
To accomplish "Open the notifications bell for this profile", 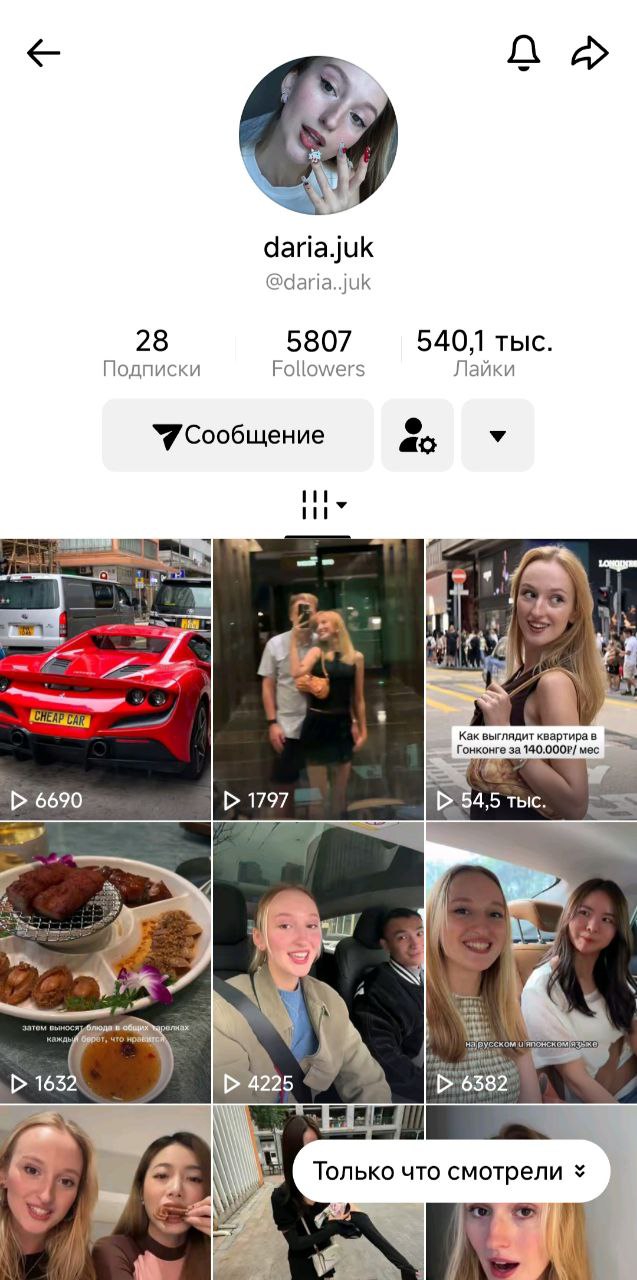I will (523, 53).
